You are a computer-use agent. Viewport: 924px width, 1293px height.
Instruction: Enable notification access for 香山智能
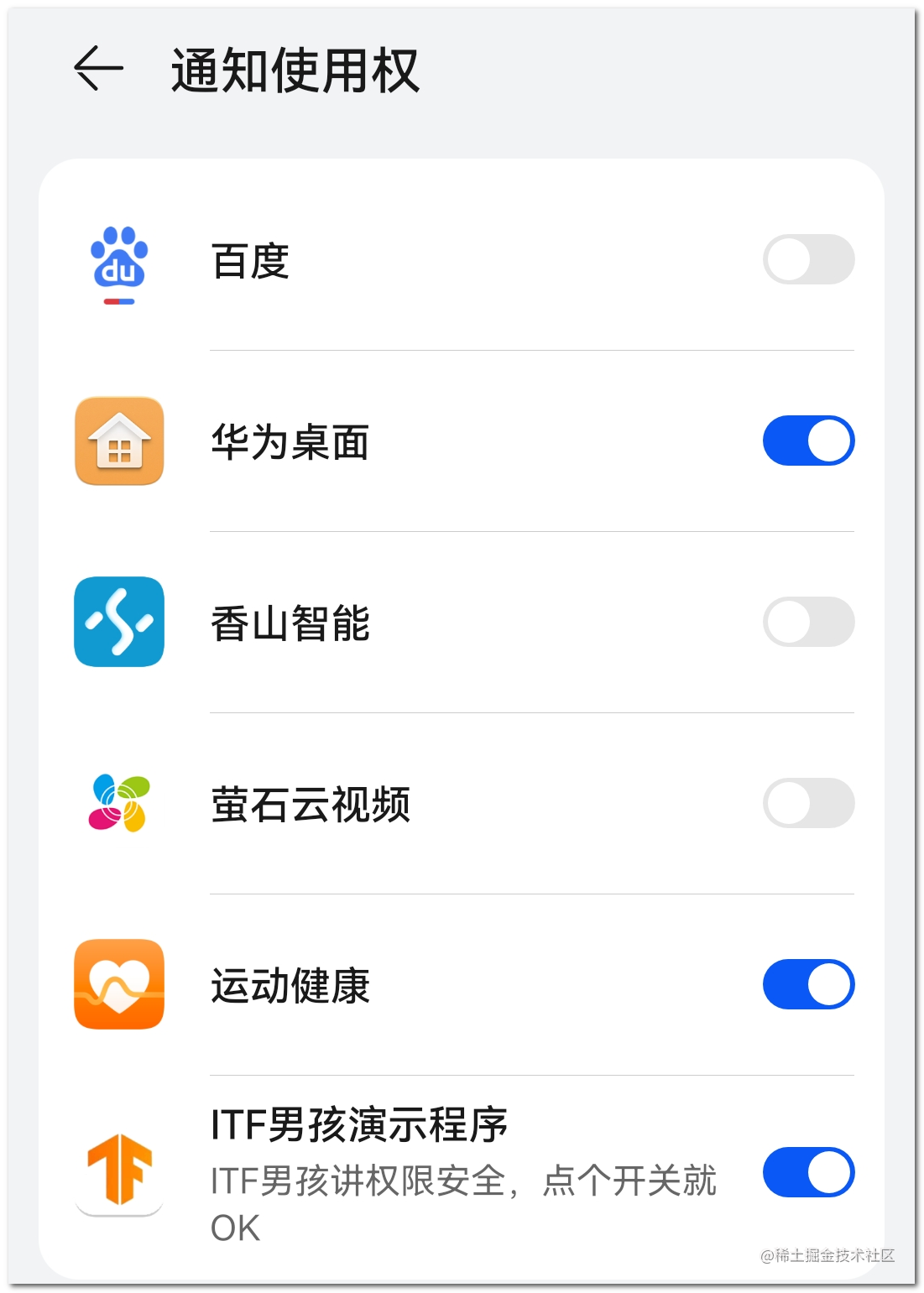pyautogui.click(x=807, y=622)
